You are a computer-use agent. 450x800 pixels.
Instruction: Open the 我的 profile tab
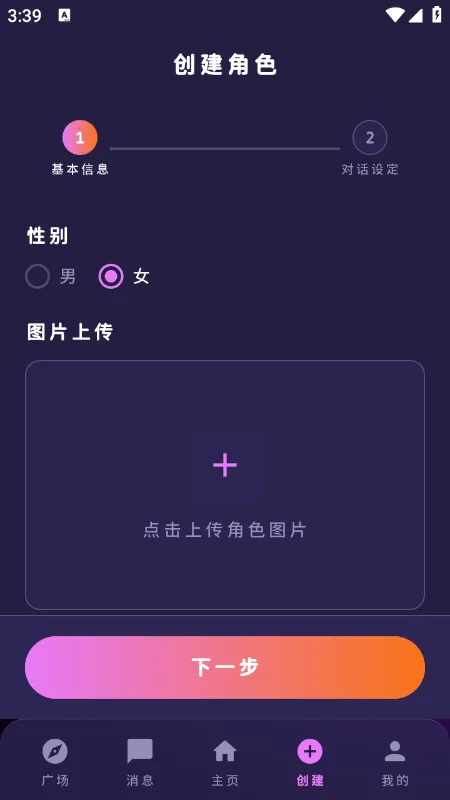[395, 762]
